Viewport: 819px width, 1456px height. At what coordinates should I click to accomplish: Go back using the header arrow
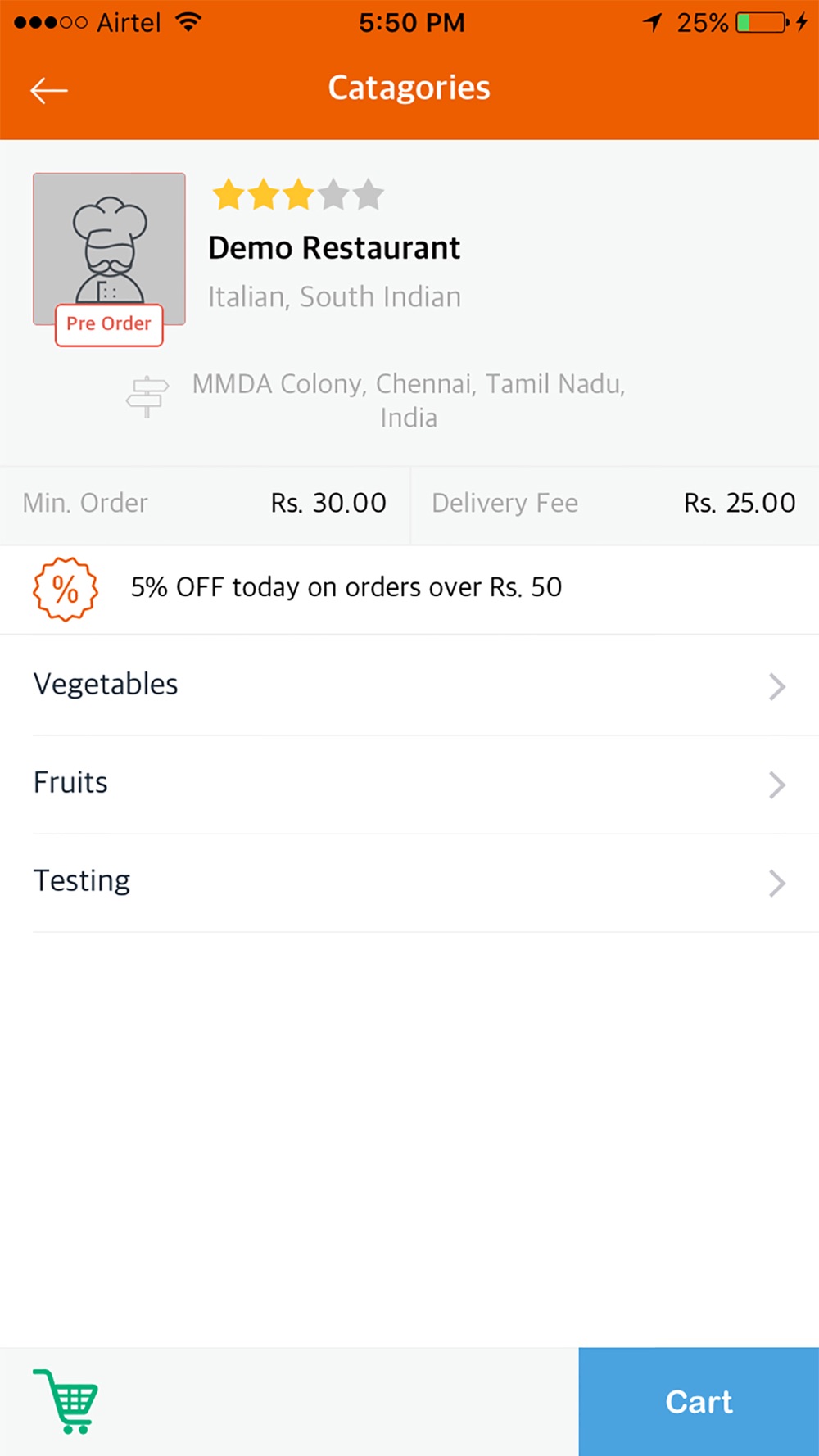coord(49,90)
